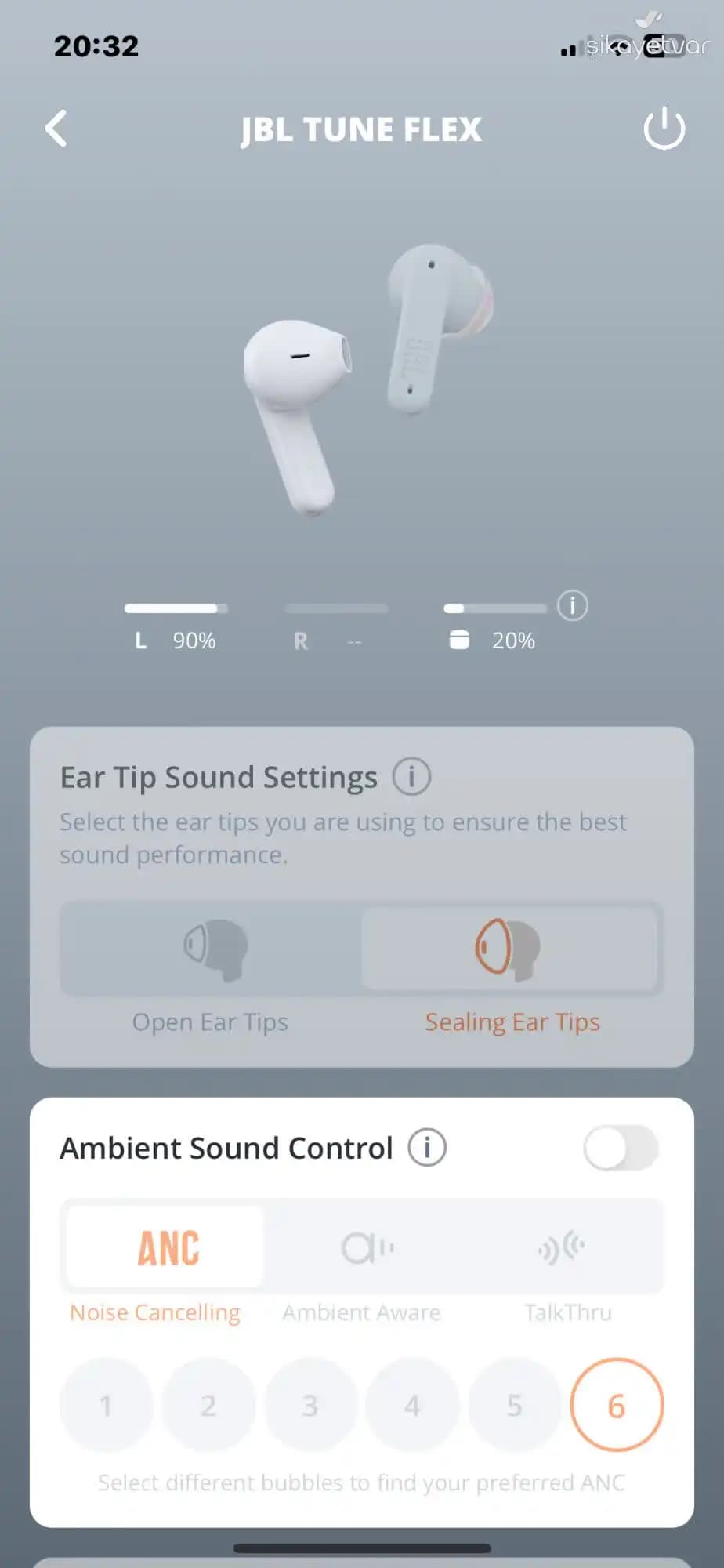Switch to Ambient Aware mode
The image size is (724, 1568).
pos(364,1247)
